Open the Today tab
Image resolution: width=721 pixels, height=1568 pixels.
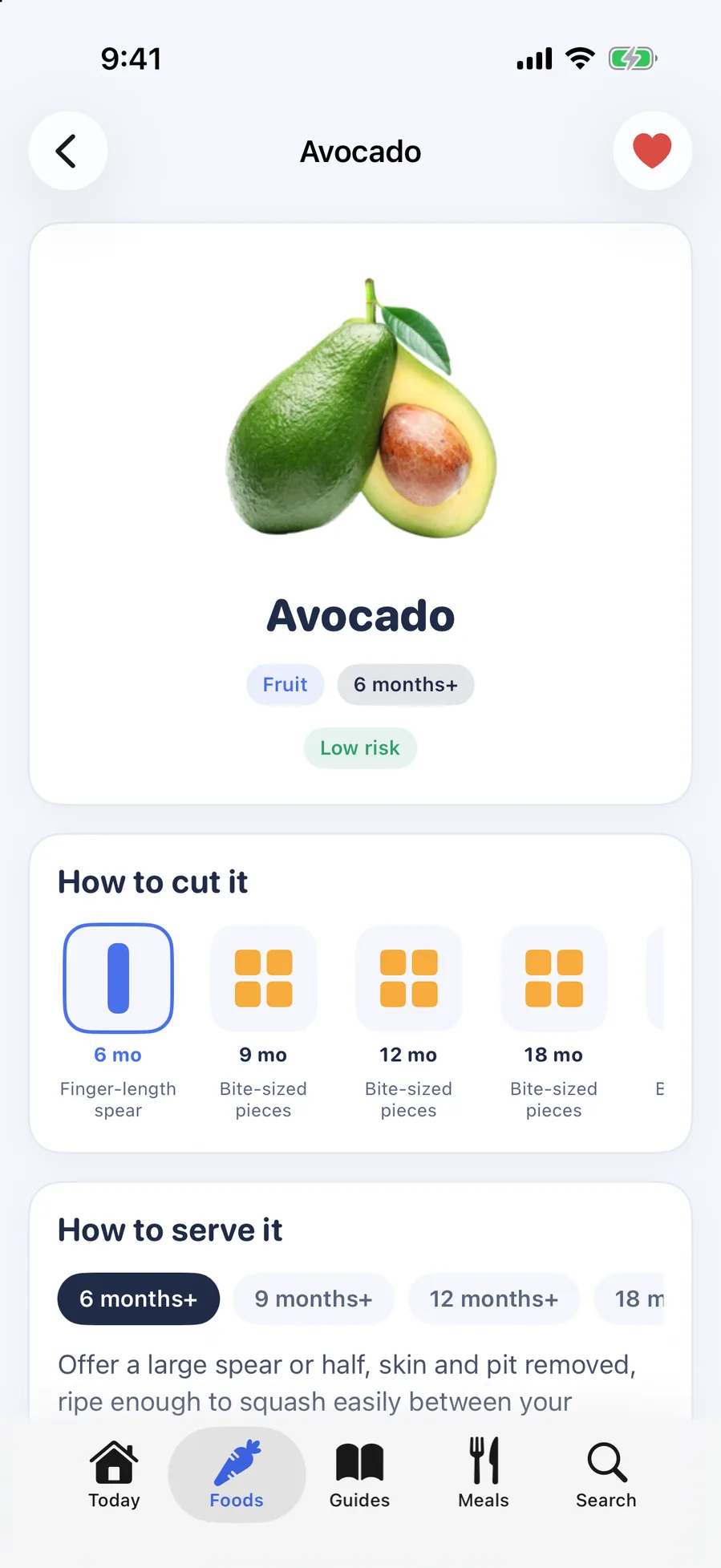point(114,1474)
